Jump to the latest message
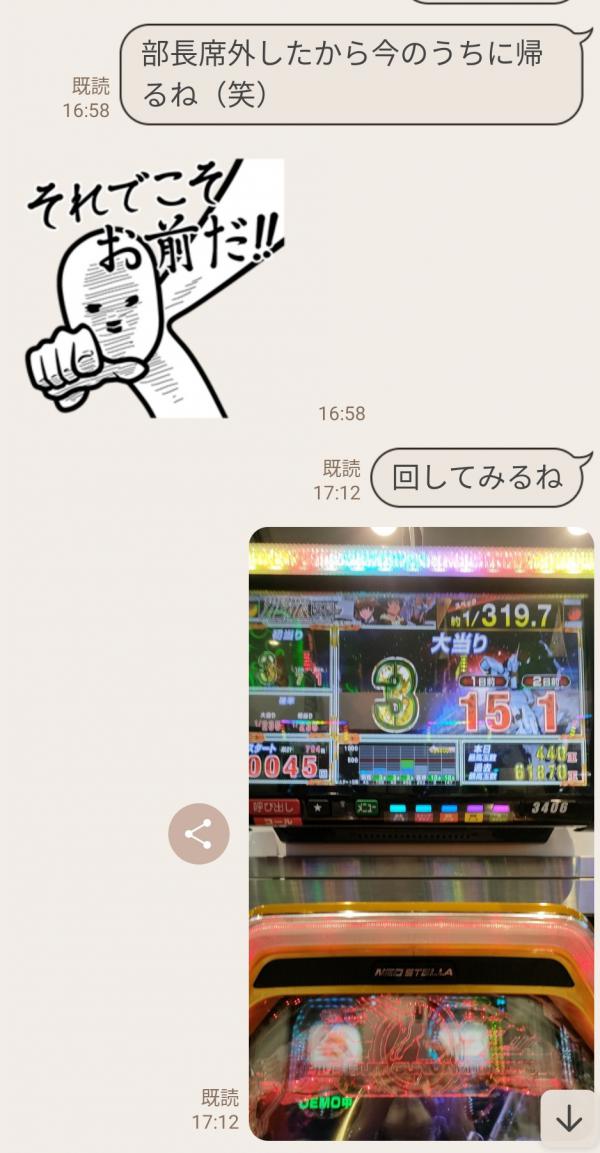 [x=569, y=1119]
